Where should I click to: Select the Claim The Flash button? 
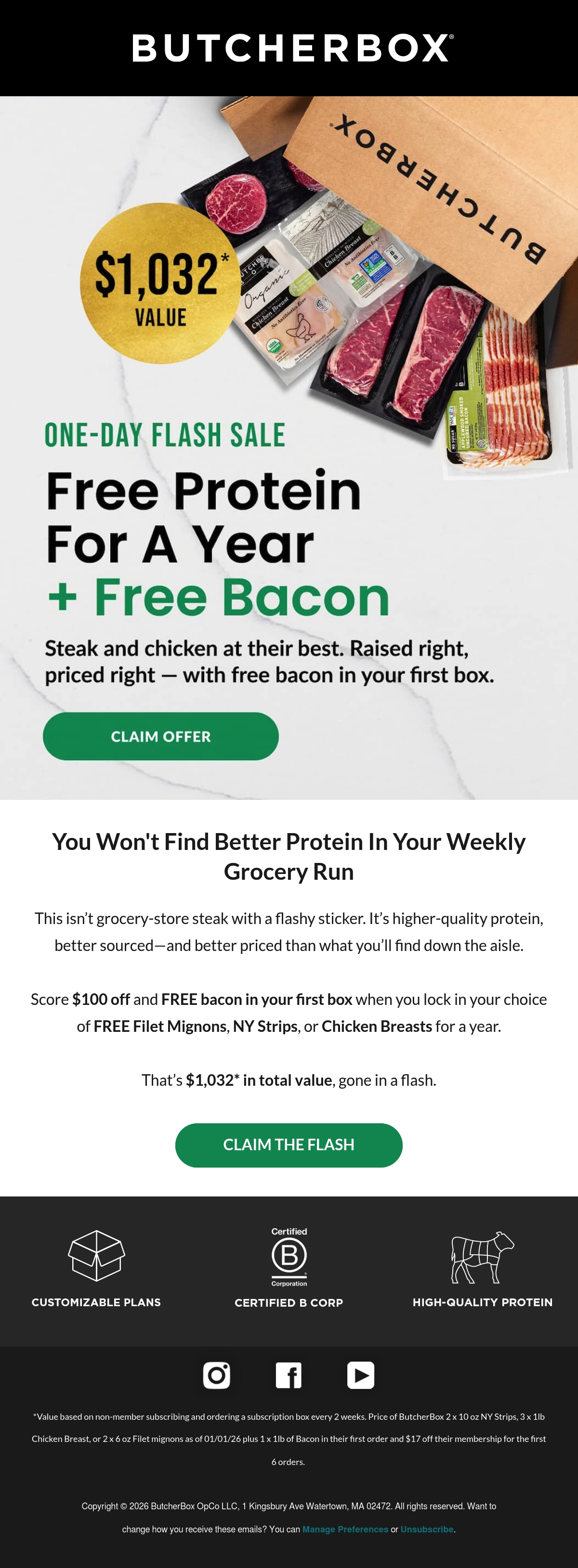289,1145
